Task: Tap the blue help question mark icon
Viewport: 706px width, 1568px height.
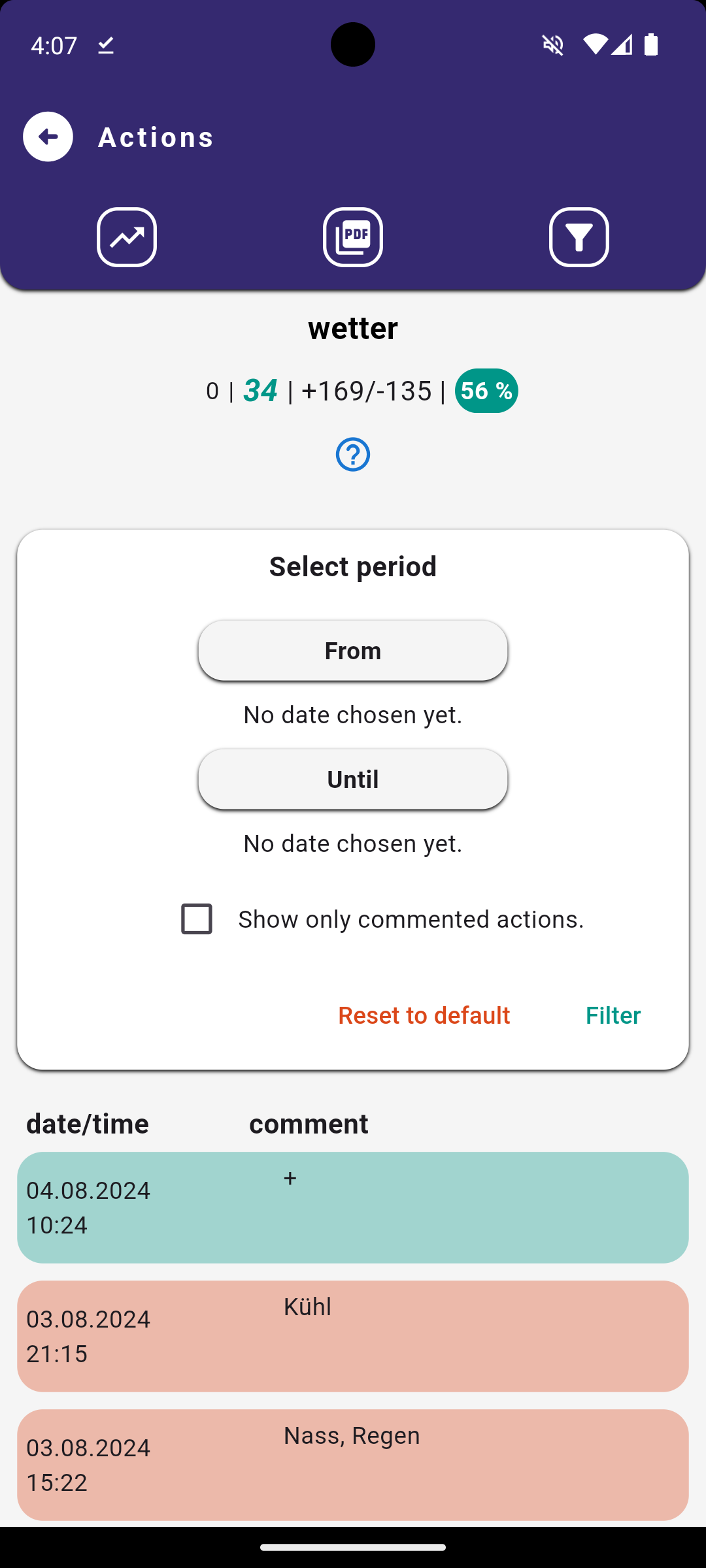Action: [352, 455]
